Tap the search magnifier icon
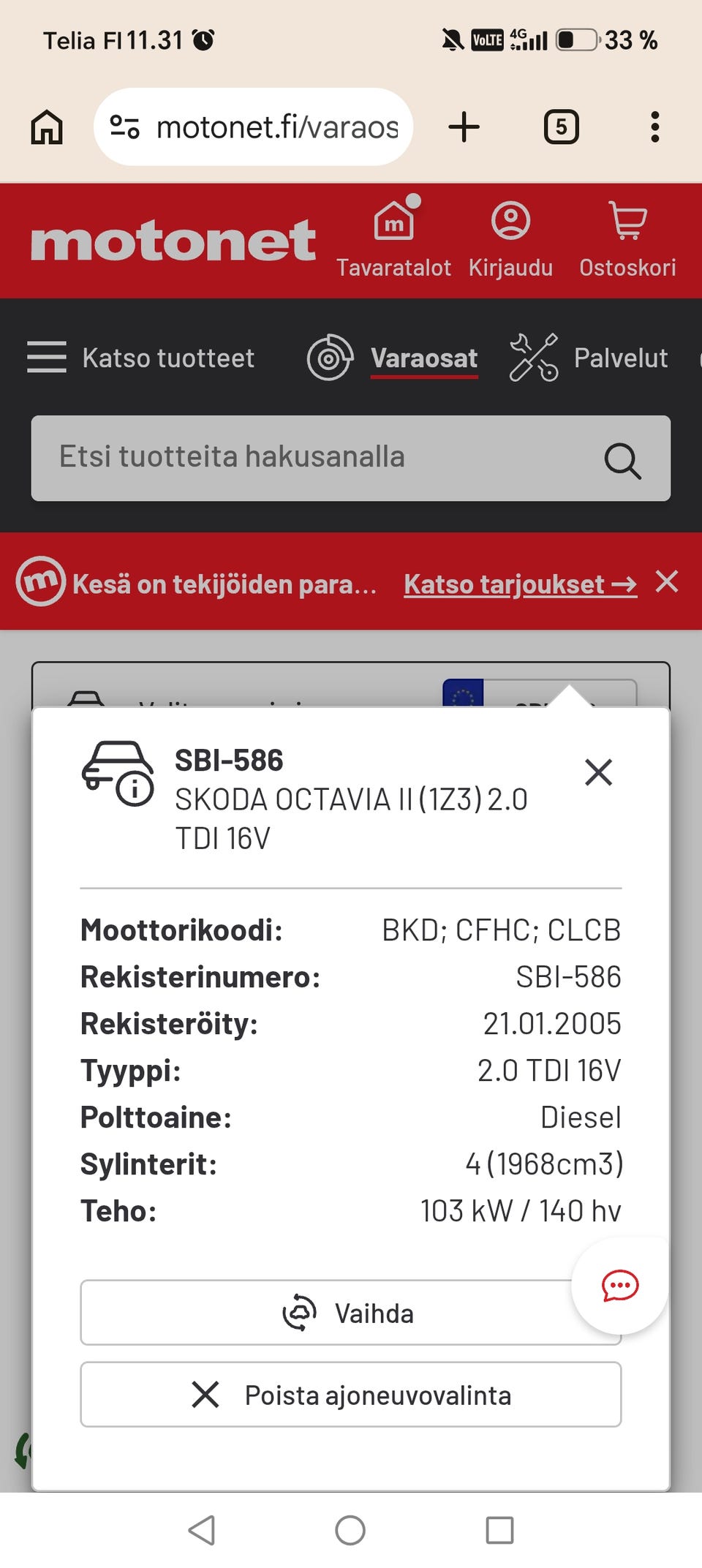The image size is (702, 1568). click(622, 460)
